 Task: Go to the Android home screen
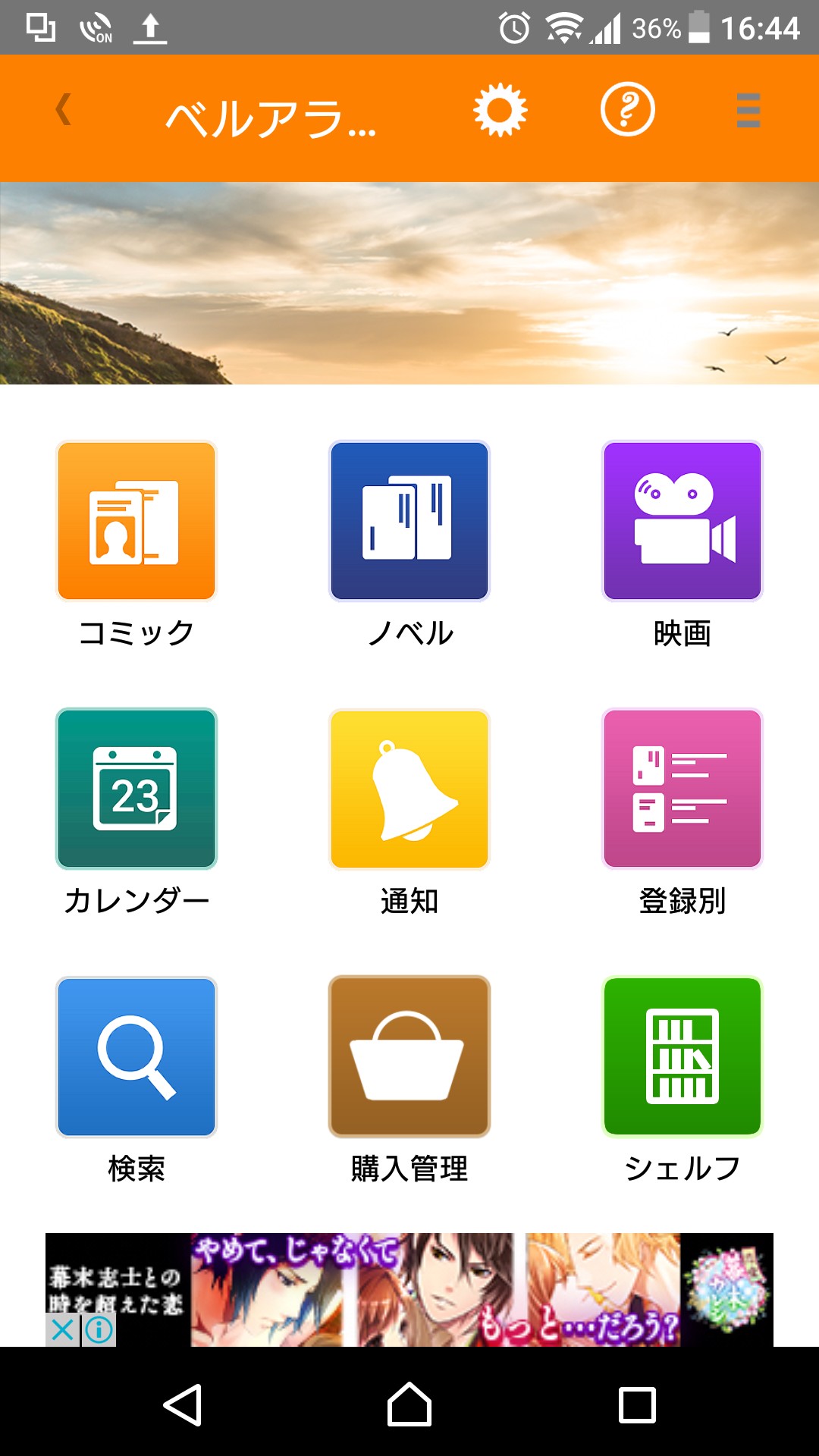click(409, 1404)
